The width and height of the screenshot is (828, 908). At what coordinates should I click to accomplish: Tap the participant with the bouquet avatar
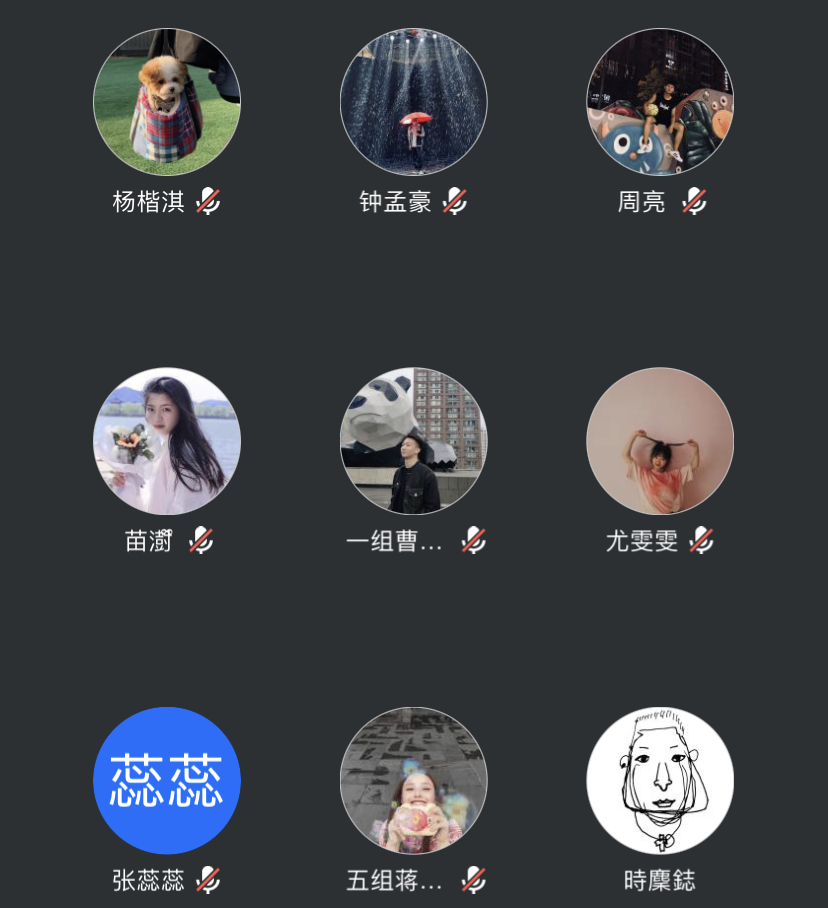pos(167,441)
